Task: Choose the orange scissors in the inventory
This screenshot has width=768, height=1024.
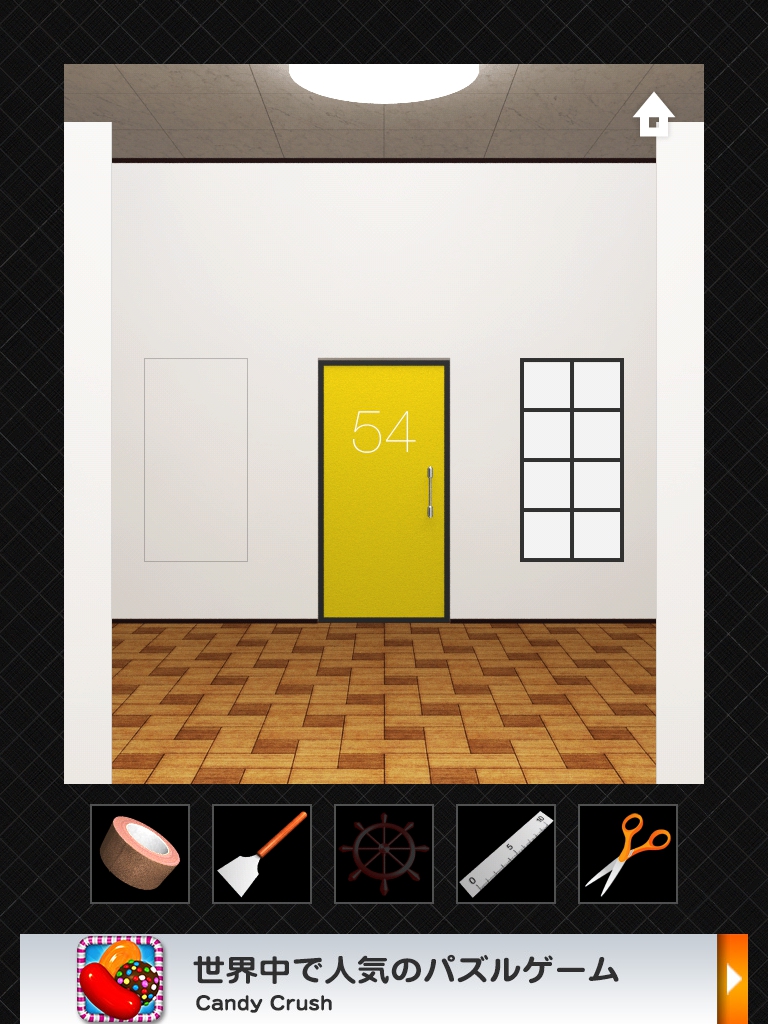Action: coord(628,854)
